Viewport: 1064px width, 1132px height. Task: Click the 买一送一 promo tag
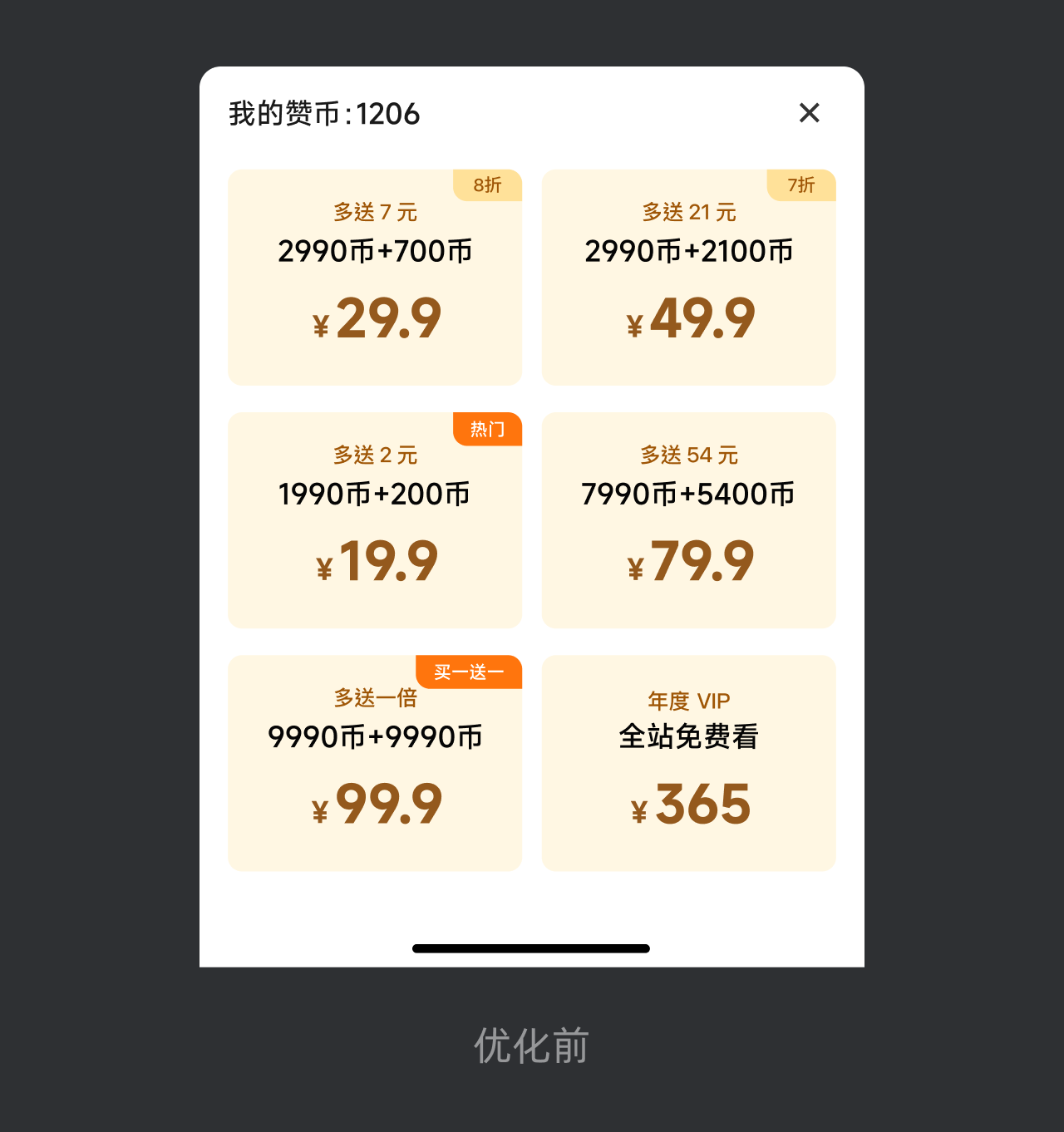click(x=468, y=672)
